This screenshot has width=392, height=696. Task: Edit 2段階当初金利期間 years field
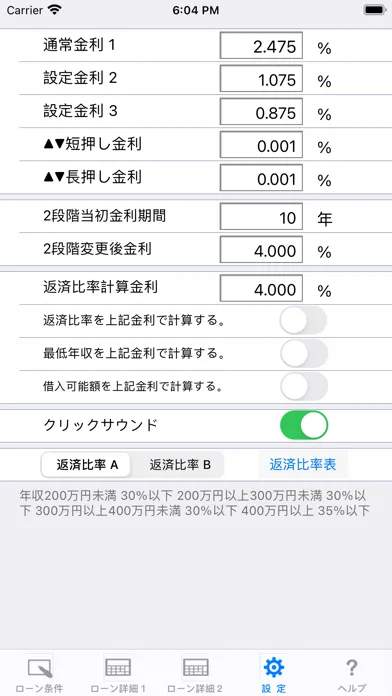tap(261, 217)
